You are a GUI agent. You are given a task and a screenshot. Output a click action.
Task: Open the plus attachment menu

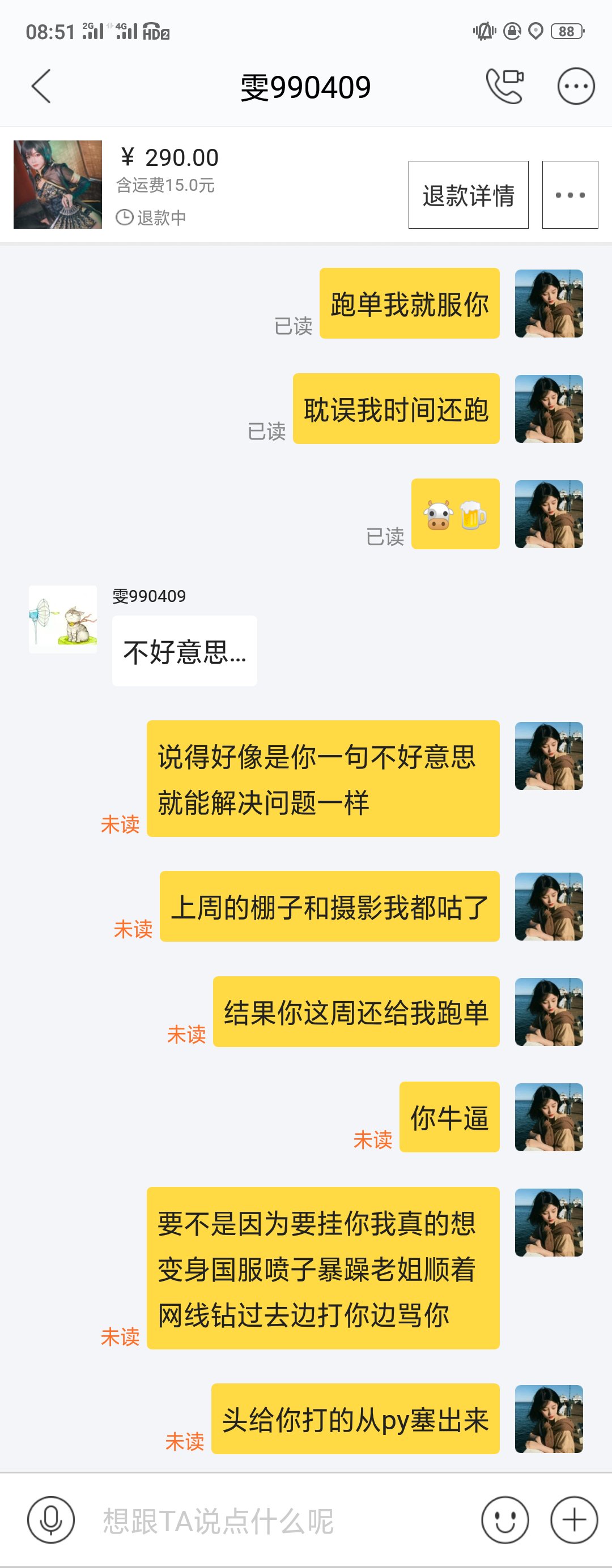[573, 1520]
